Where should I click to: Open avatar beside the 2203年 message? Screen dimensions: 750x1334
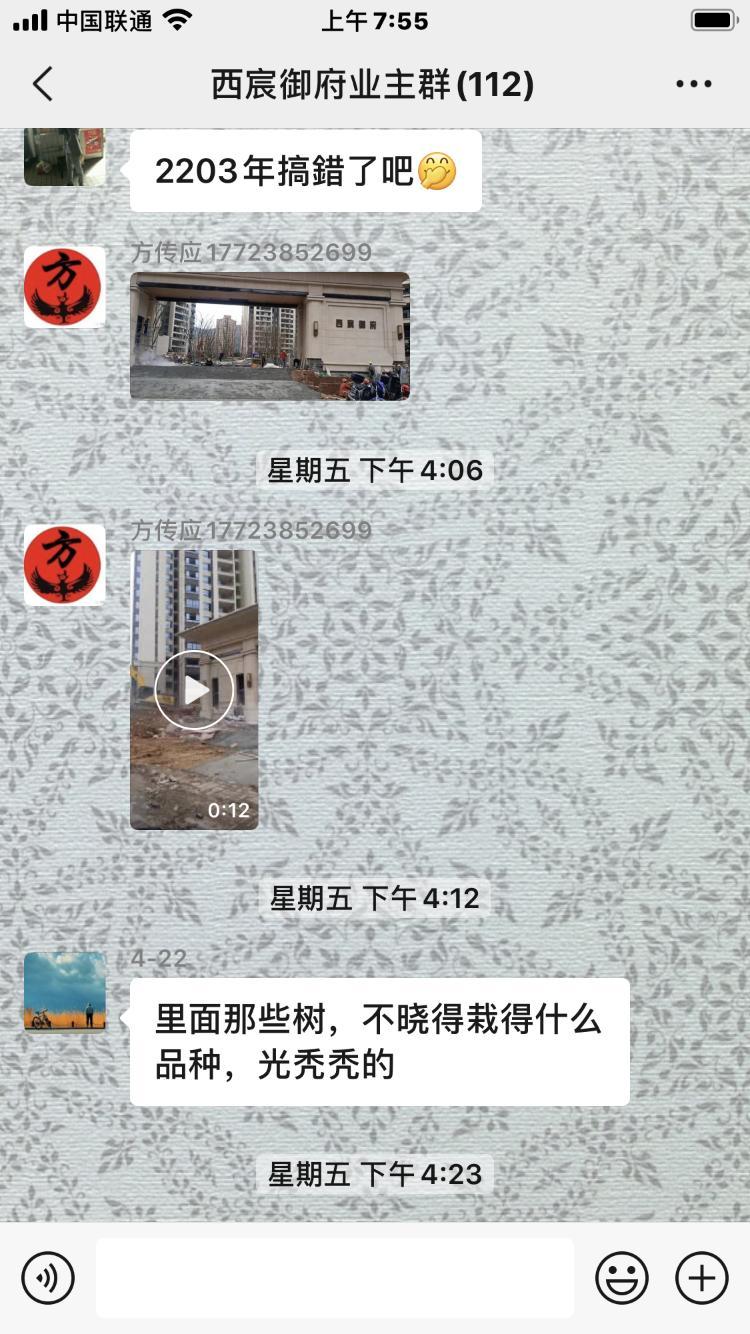pyautogui.click(x=65, y=157)
